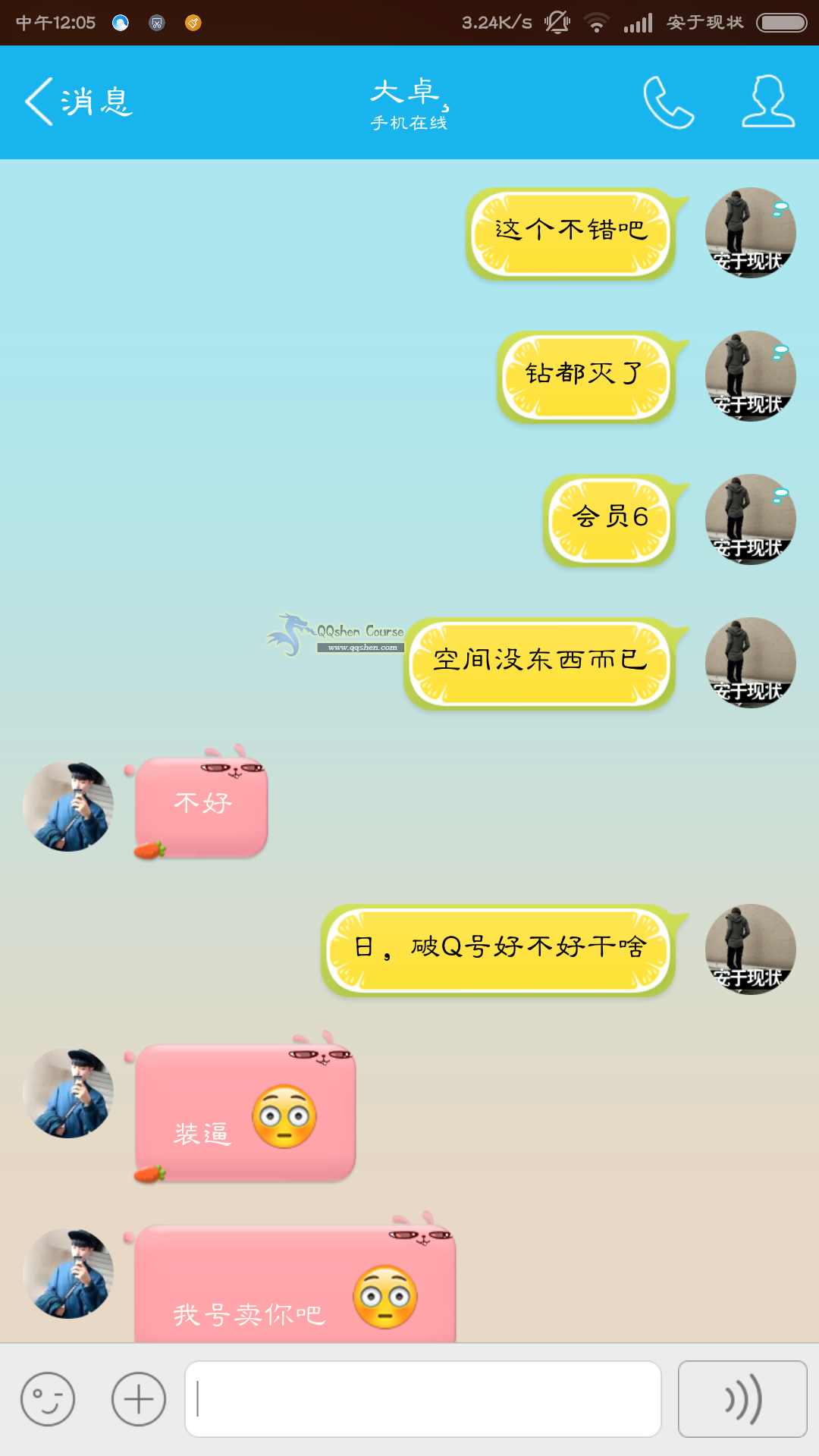The image size is (819, 1456).
Task: Start a voice call with 大卓
Action: click(x=668, y=102)
